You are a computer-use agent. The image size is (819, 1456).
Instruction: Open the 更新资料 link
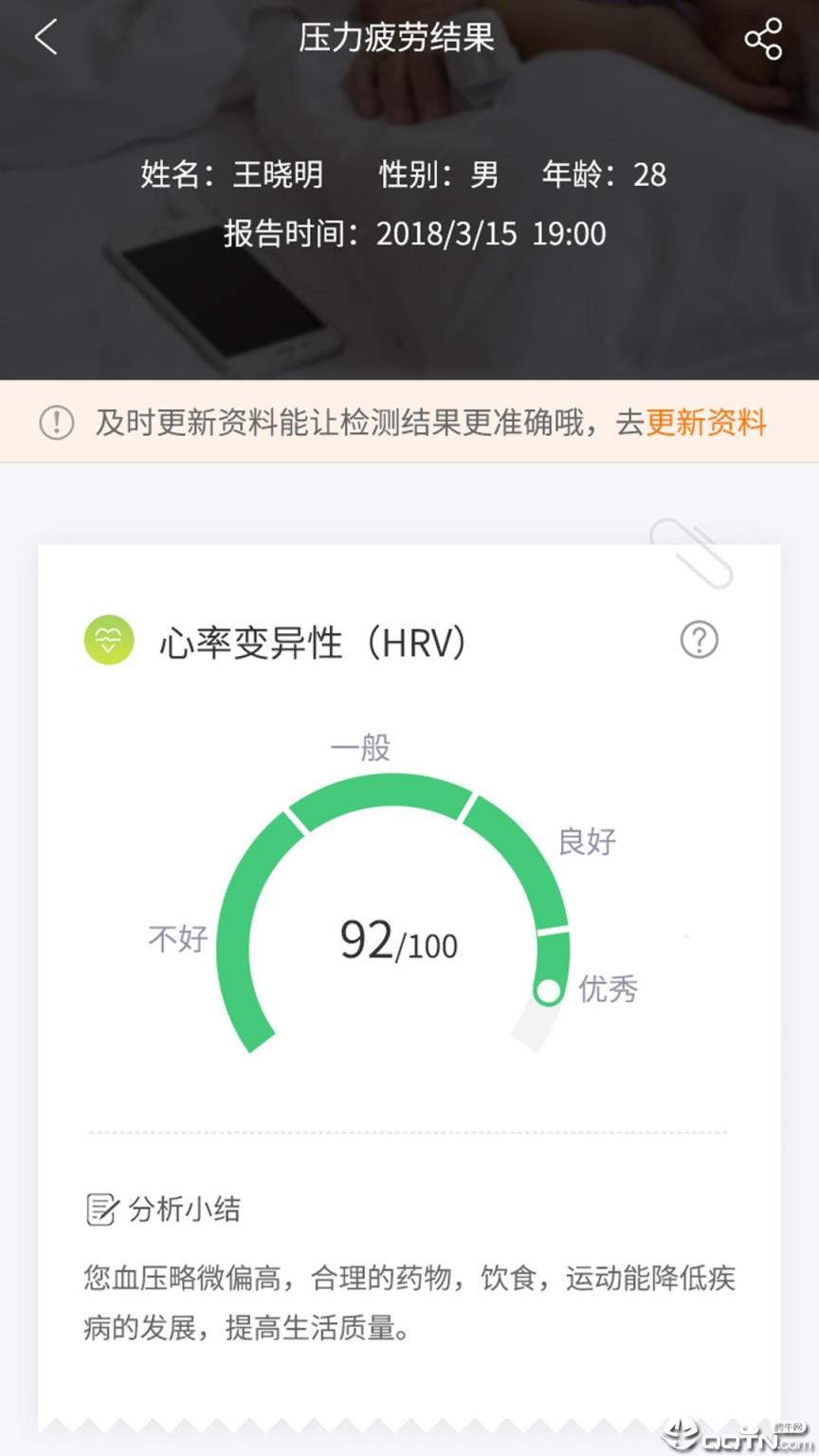(707, 424)
